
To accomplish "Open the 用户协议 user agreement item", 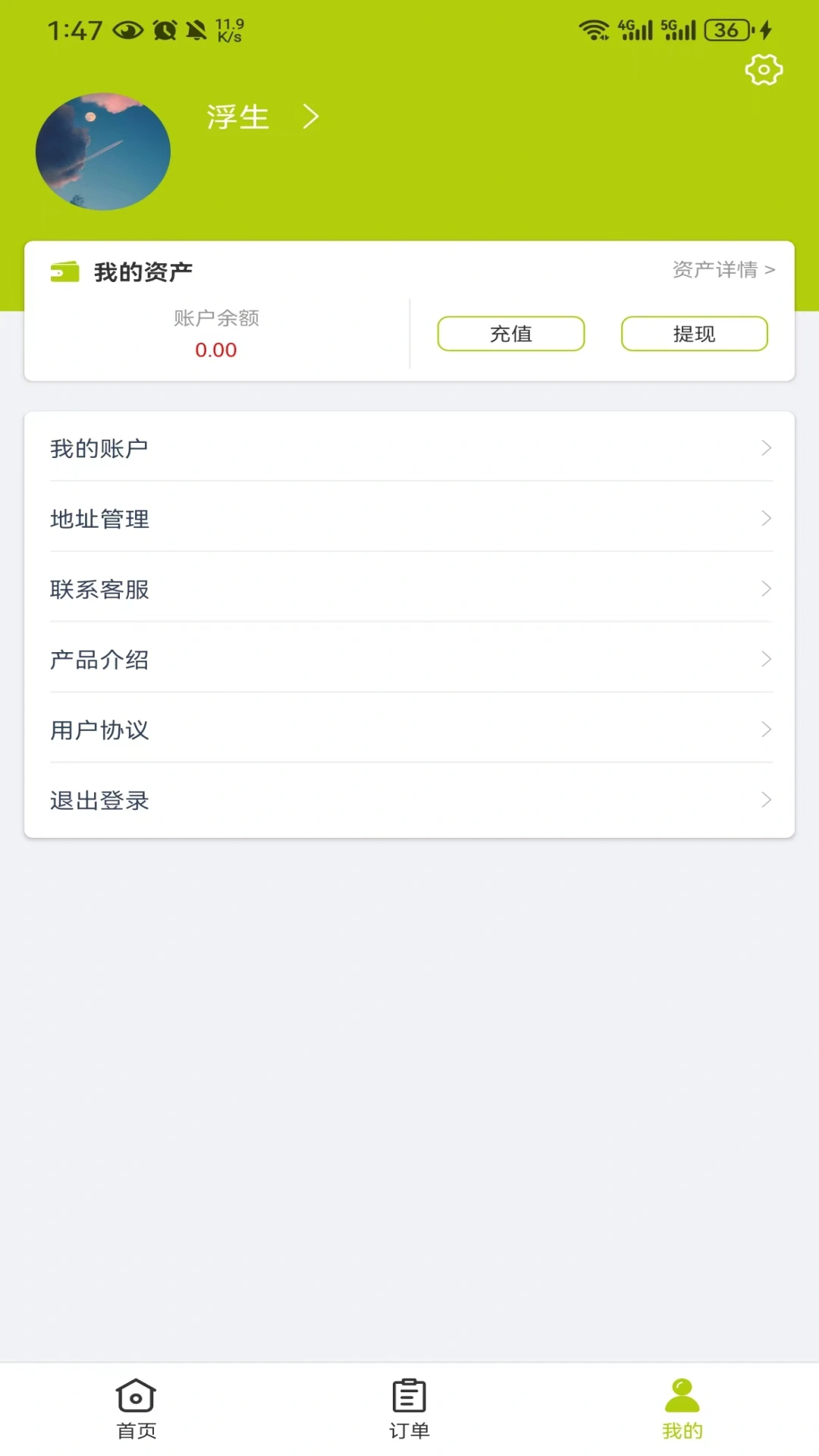I will (100, 730).
